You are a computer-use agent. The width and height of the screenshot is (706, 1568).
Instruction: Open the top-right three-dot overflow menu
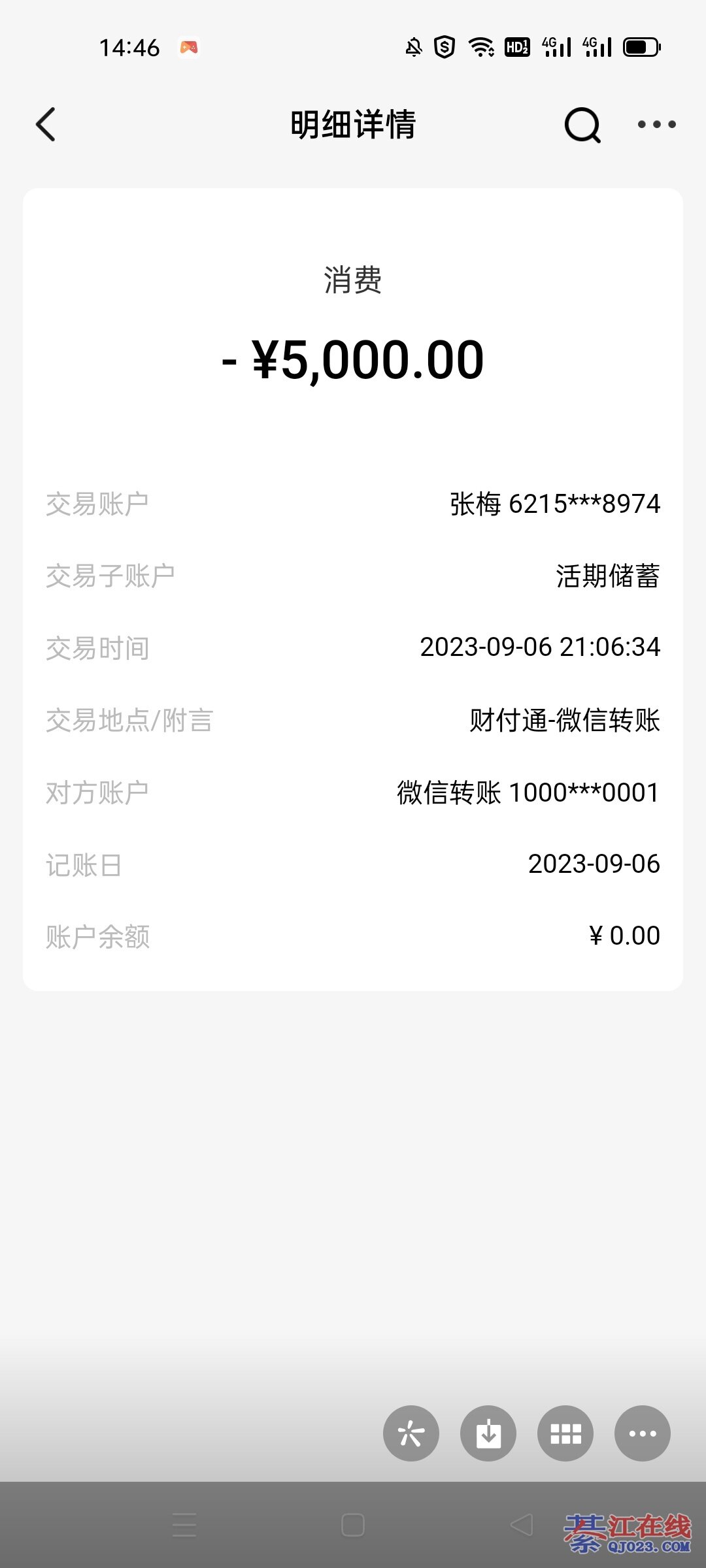[x=656, y=124]
